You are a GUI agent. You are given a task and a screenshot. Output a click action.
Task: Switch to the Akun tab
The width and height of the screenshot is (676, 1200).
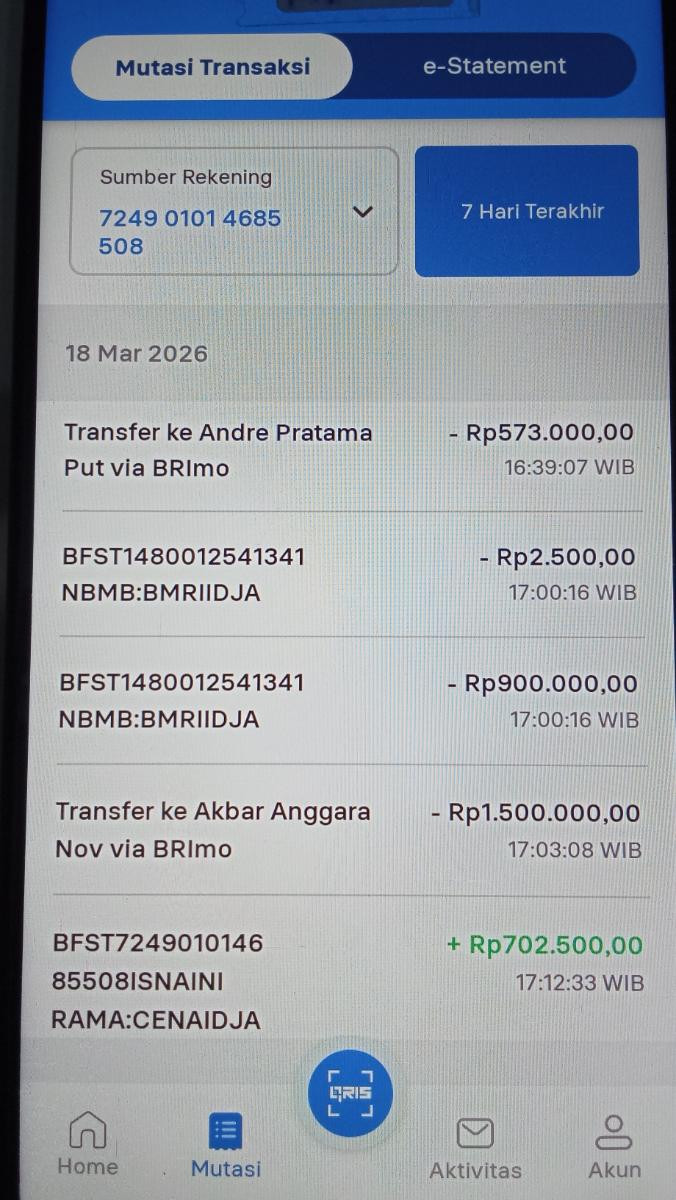pyautogui.click(x=614, y=1147)
